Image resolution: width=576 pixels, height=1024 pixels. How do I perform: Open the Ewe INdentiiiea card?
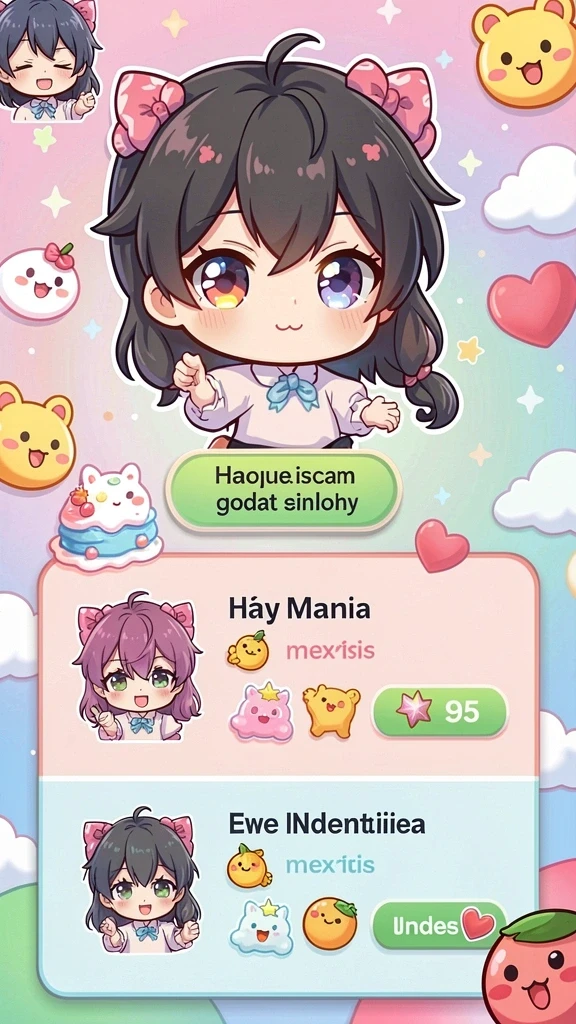[x=288, y=887]
